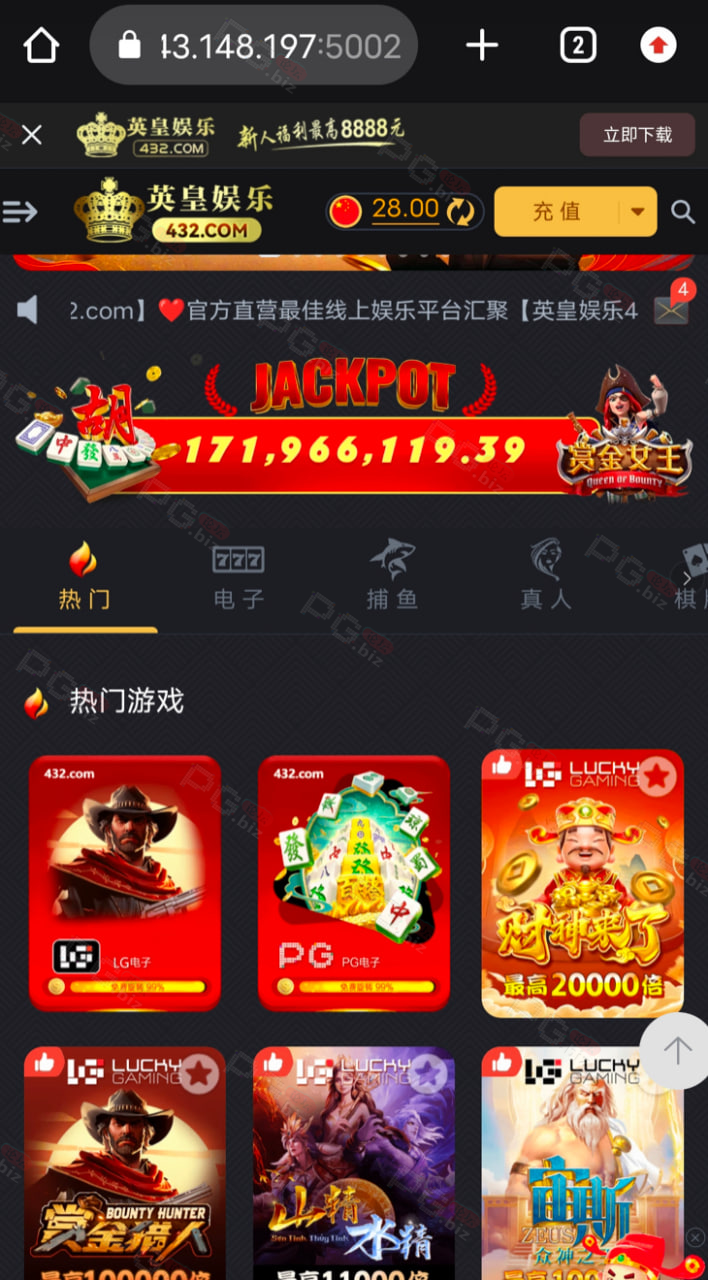Refresh the 28.00 balance

click(x=461, y=211)
